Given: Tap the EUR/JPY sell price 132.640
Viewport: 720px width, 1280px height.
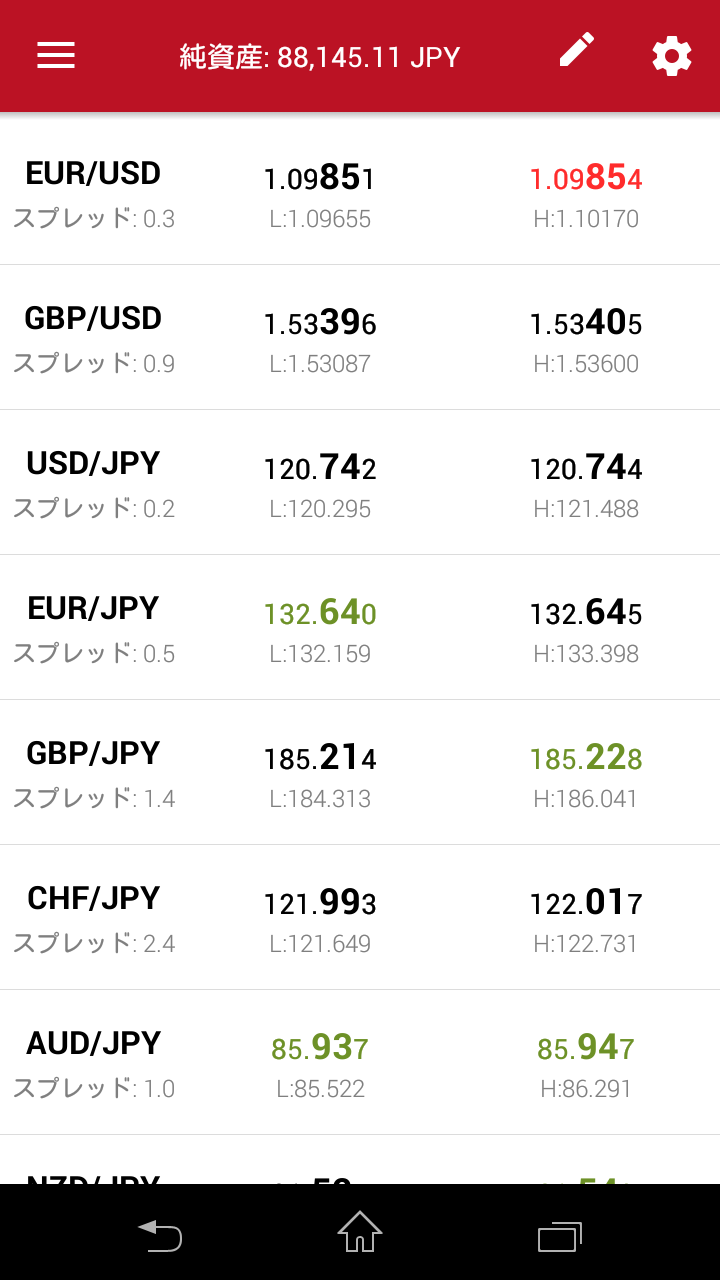Looking at the screenshot, I should click(x=320, y=612).
